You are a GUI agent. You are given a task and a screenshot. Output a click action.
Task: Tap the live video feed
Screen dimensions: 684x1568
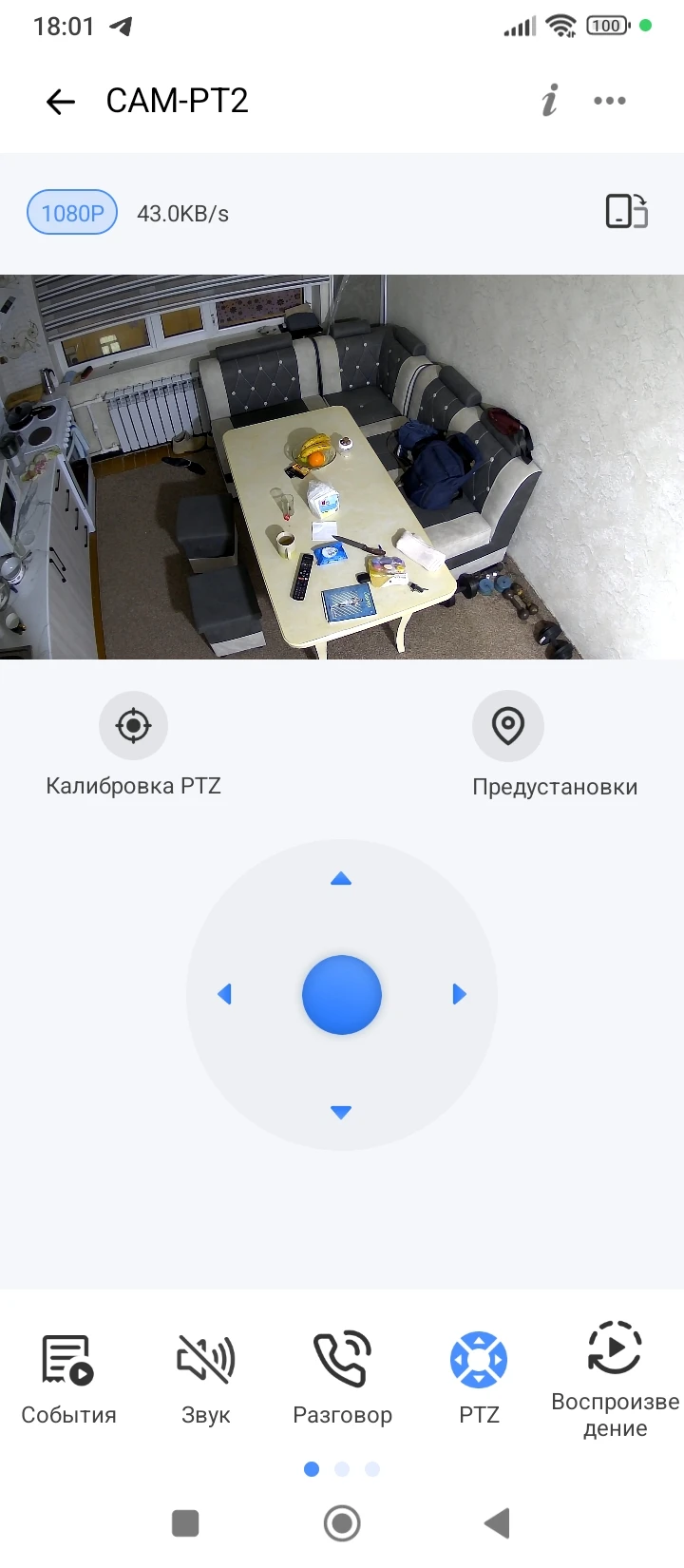[342, 467]
